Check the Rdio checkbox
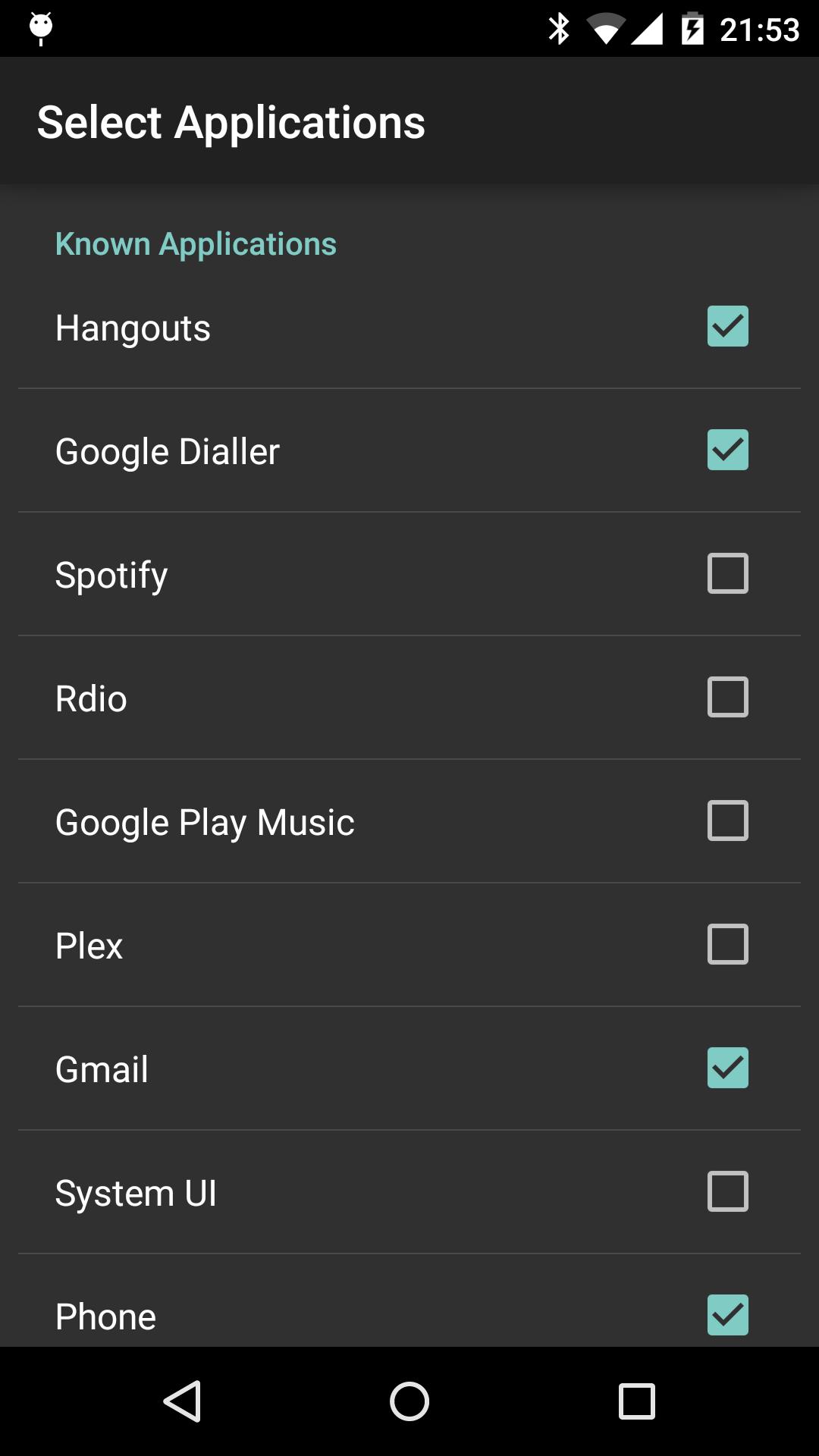The height and width of the screenshot is (1456, 819). tap(728, 698)
